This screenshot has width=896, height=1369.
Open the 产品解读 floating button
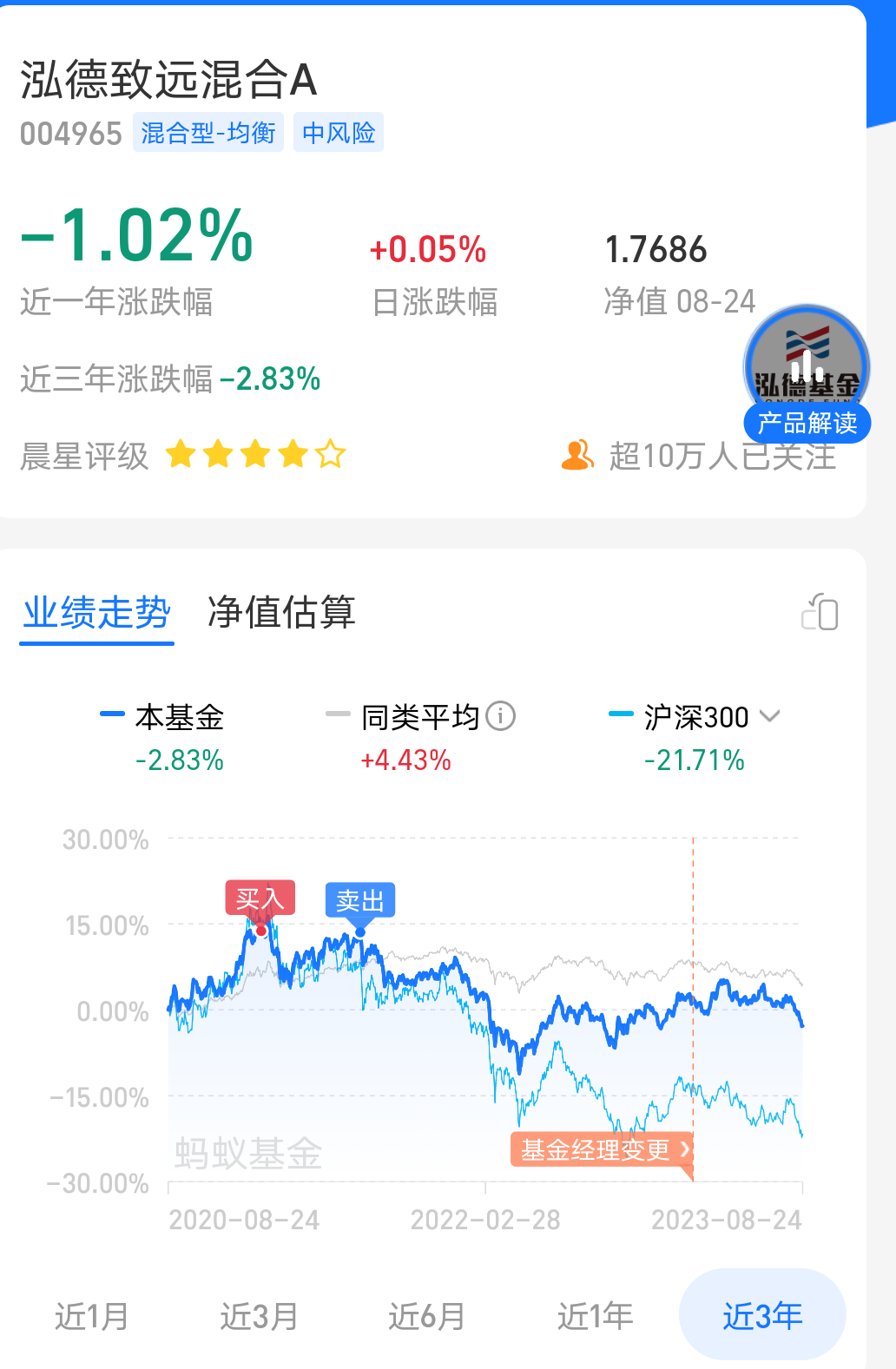pos(807,422)
